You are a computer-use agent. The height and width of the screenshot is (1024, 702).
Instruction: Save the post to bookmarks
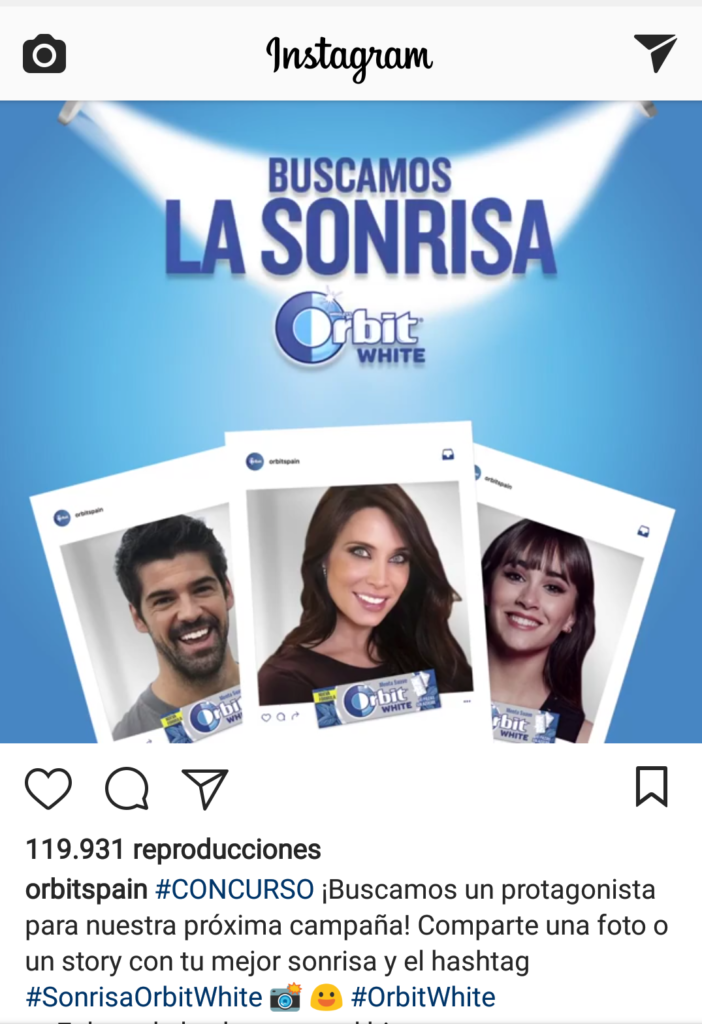point(651,787)
